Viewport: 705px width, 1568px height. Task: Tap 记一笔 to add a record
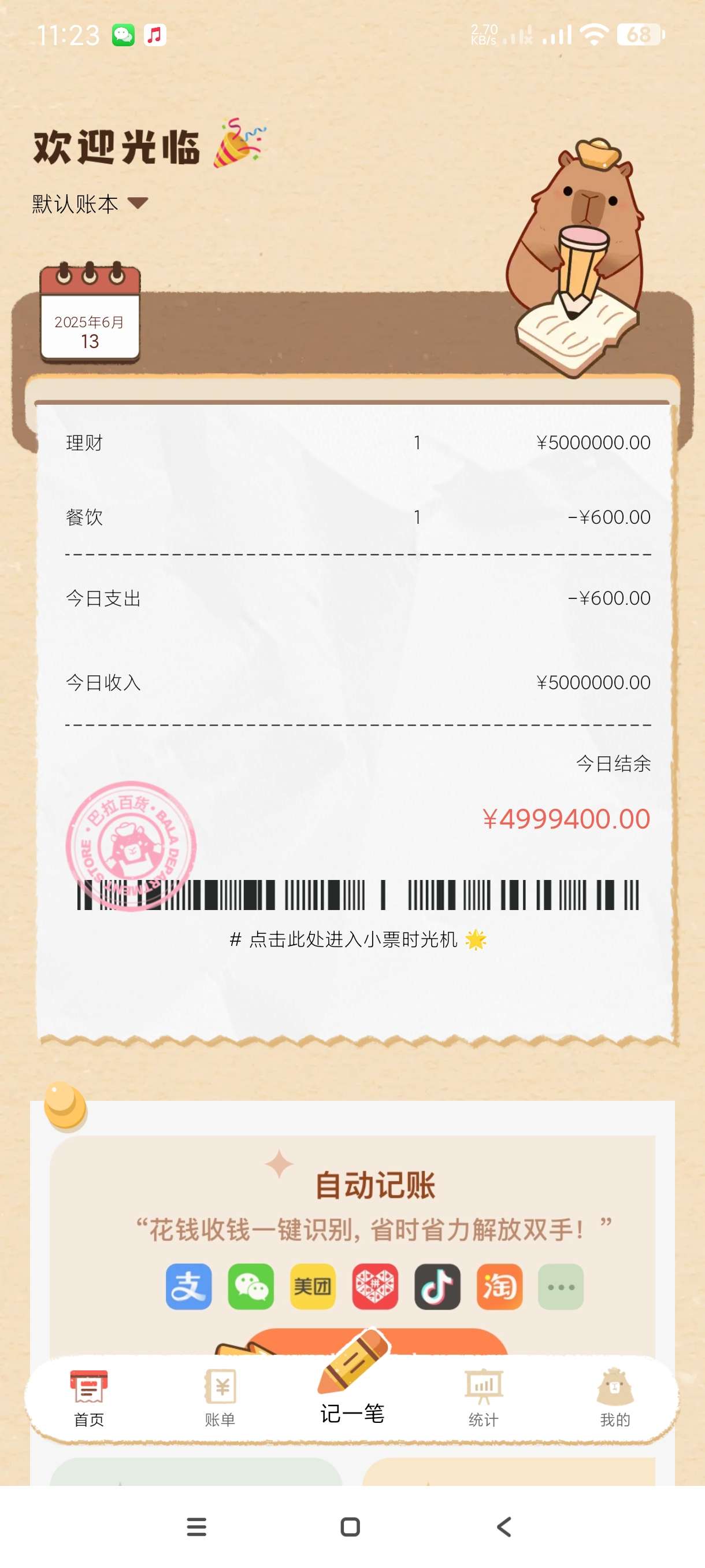coord(352,1394)
